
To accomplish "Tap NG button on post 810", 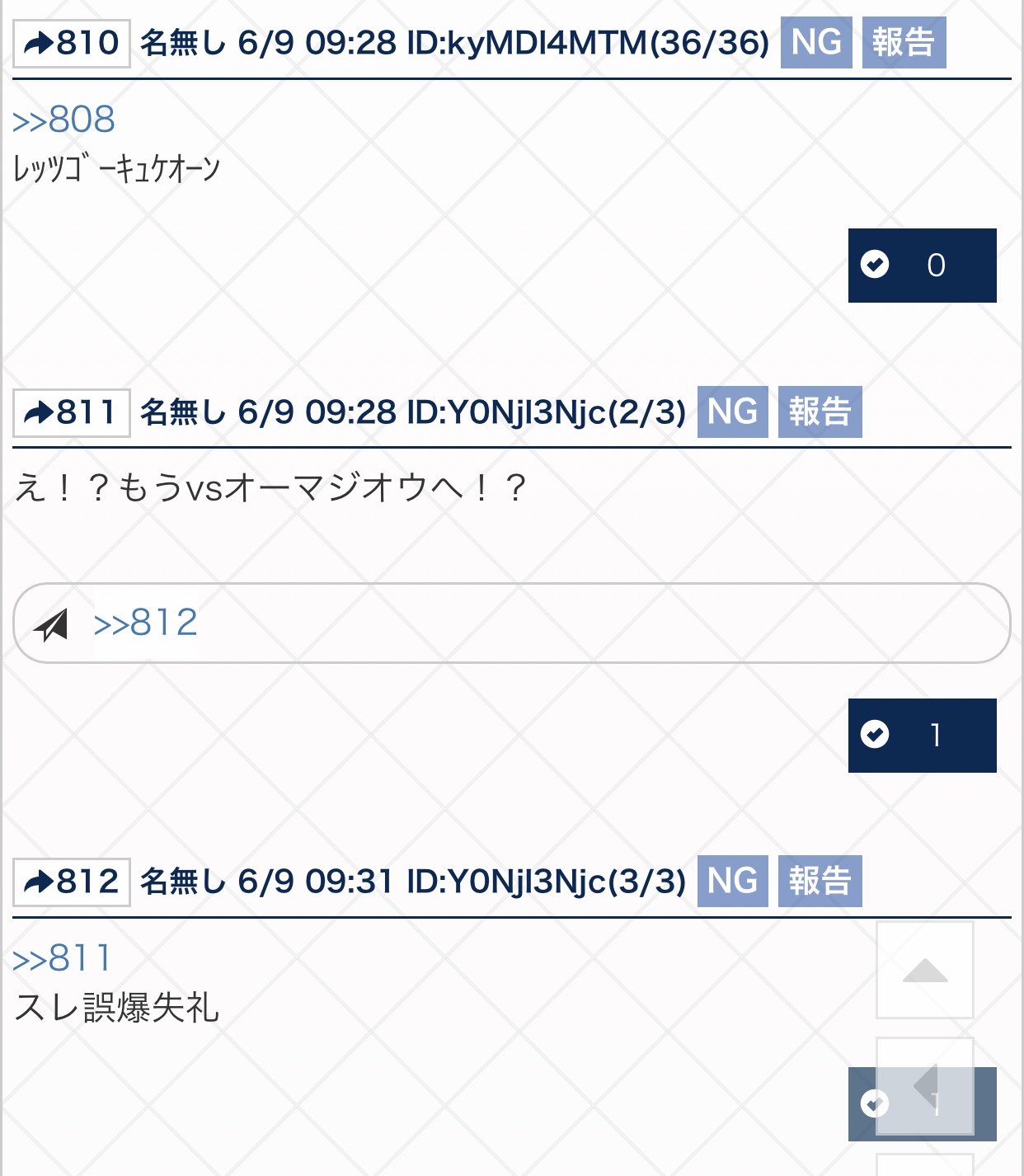I will tap(815, 43).
